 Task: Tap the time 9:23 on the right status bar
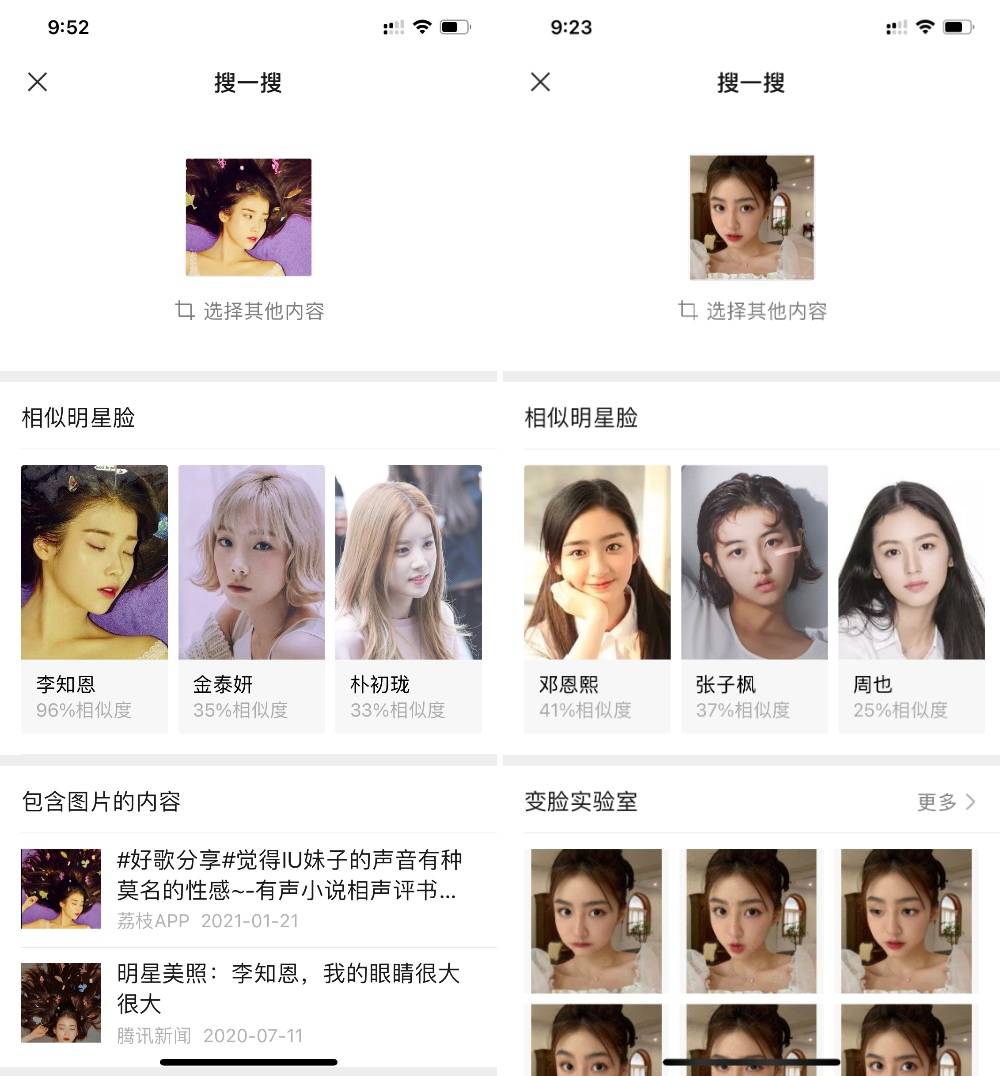pyautogui.click(x=571, y=27)
